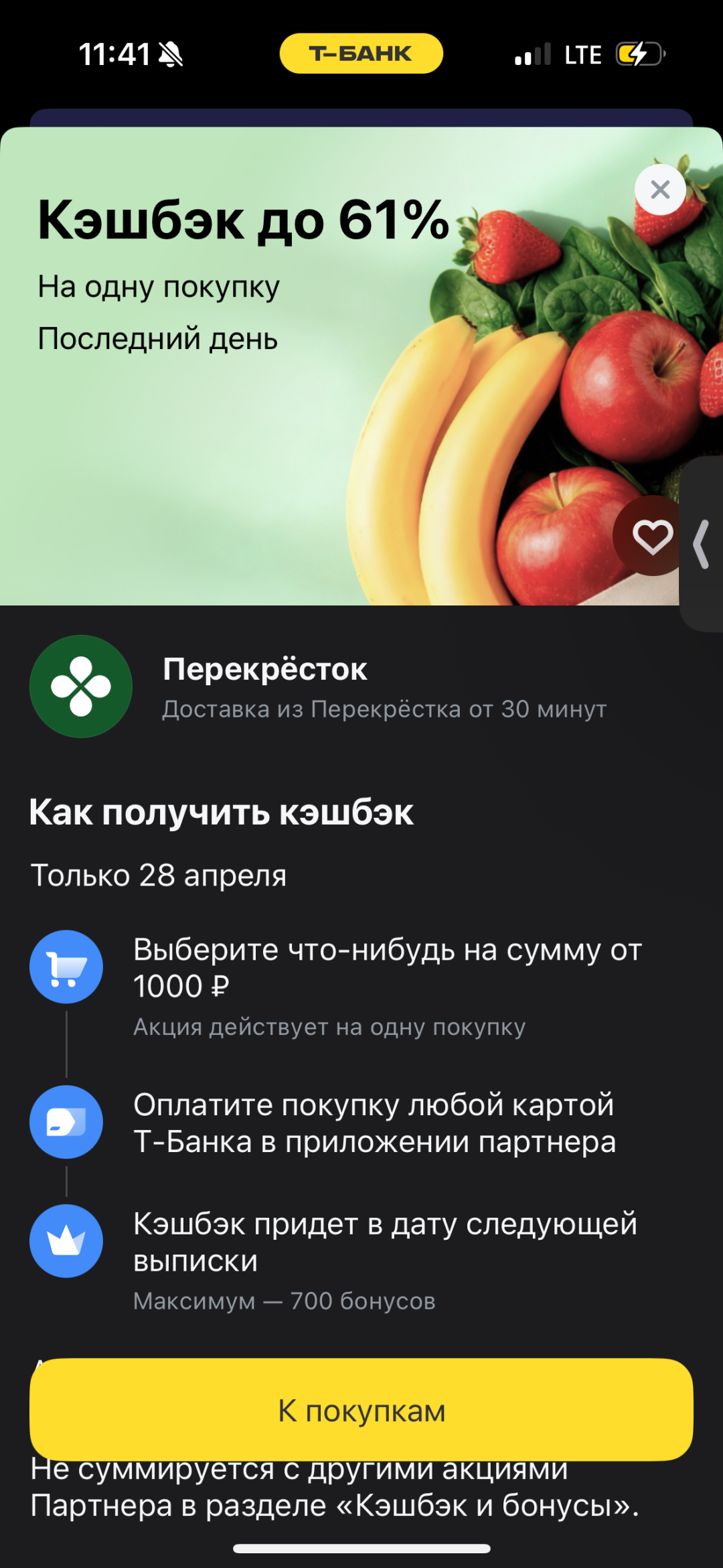Tap the bank card payment step icon
Screen dimensions: 723x1568
[x=66, y=1122]
